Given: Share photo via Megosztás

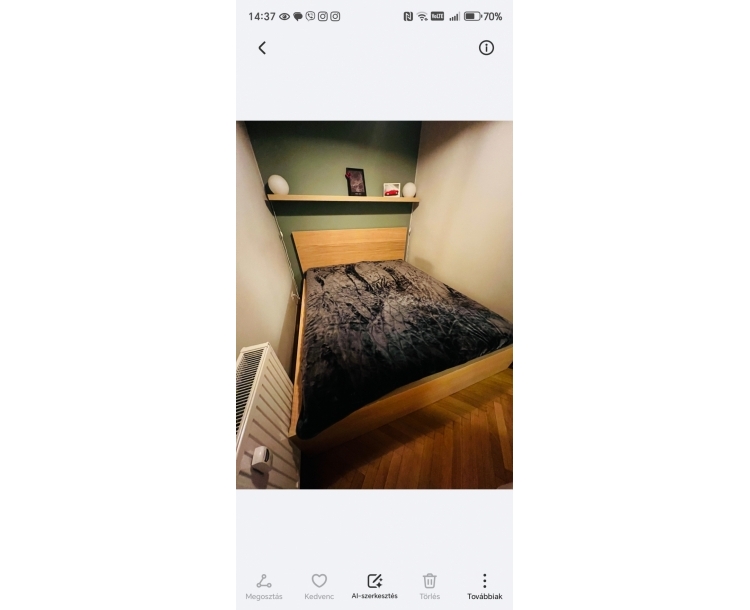Looking at the screenshot, I should (x=264, y=586).
